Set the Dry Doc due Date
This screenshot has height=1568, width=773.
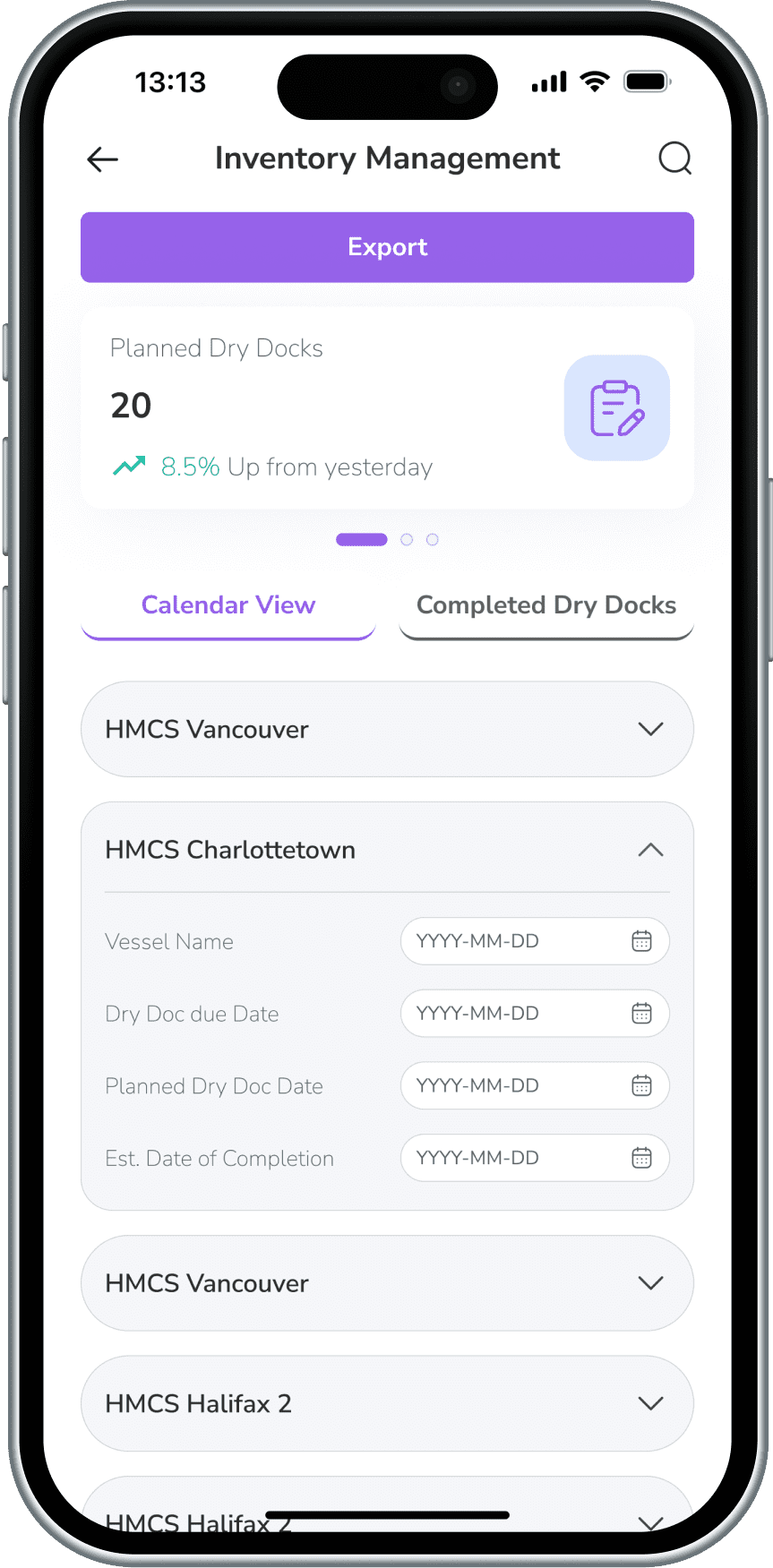point(534,1014)
